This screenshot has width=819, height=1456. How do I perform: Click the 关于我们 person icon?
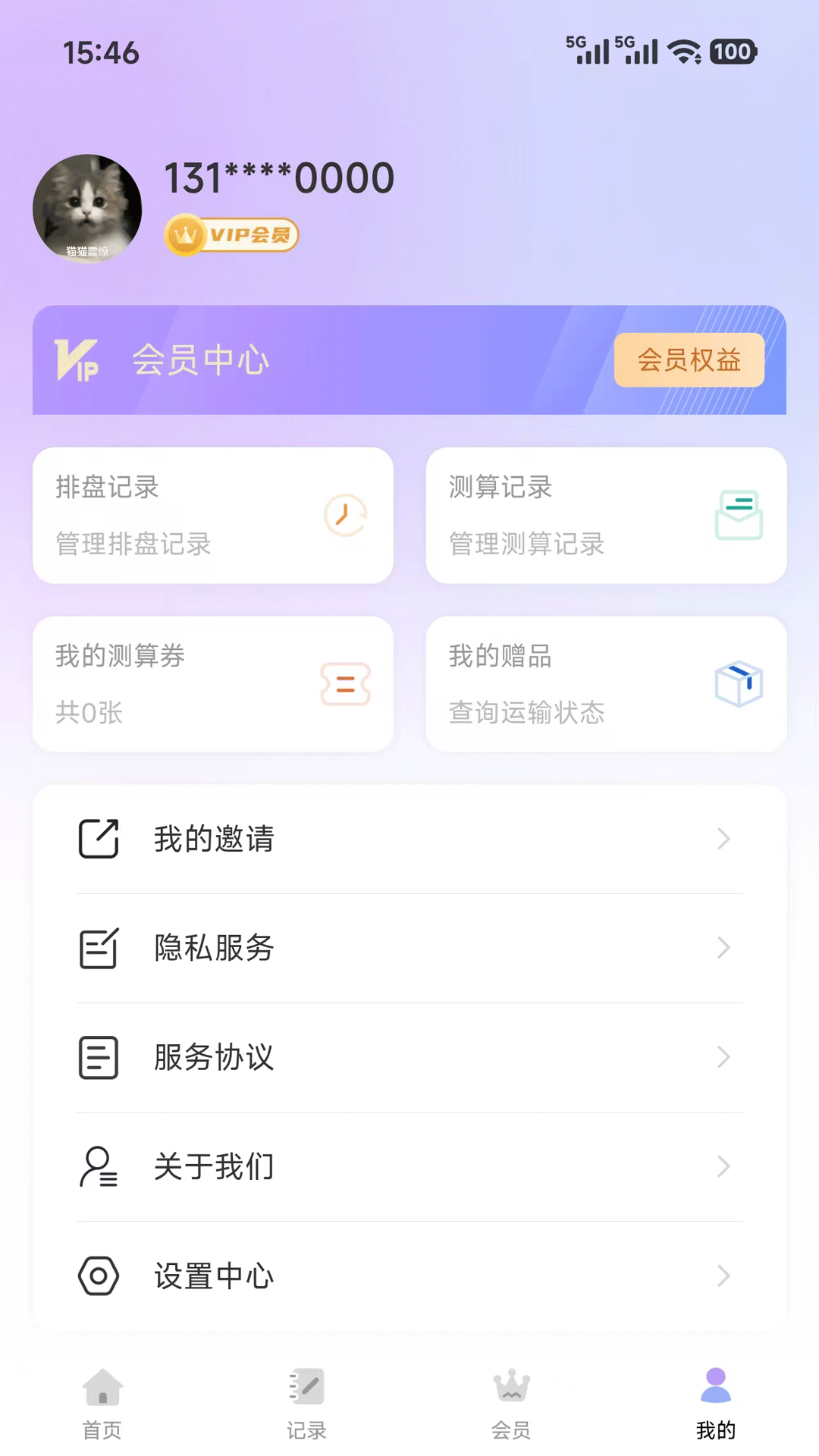97,1167
